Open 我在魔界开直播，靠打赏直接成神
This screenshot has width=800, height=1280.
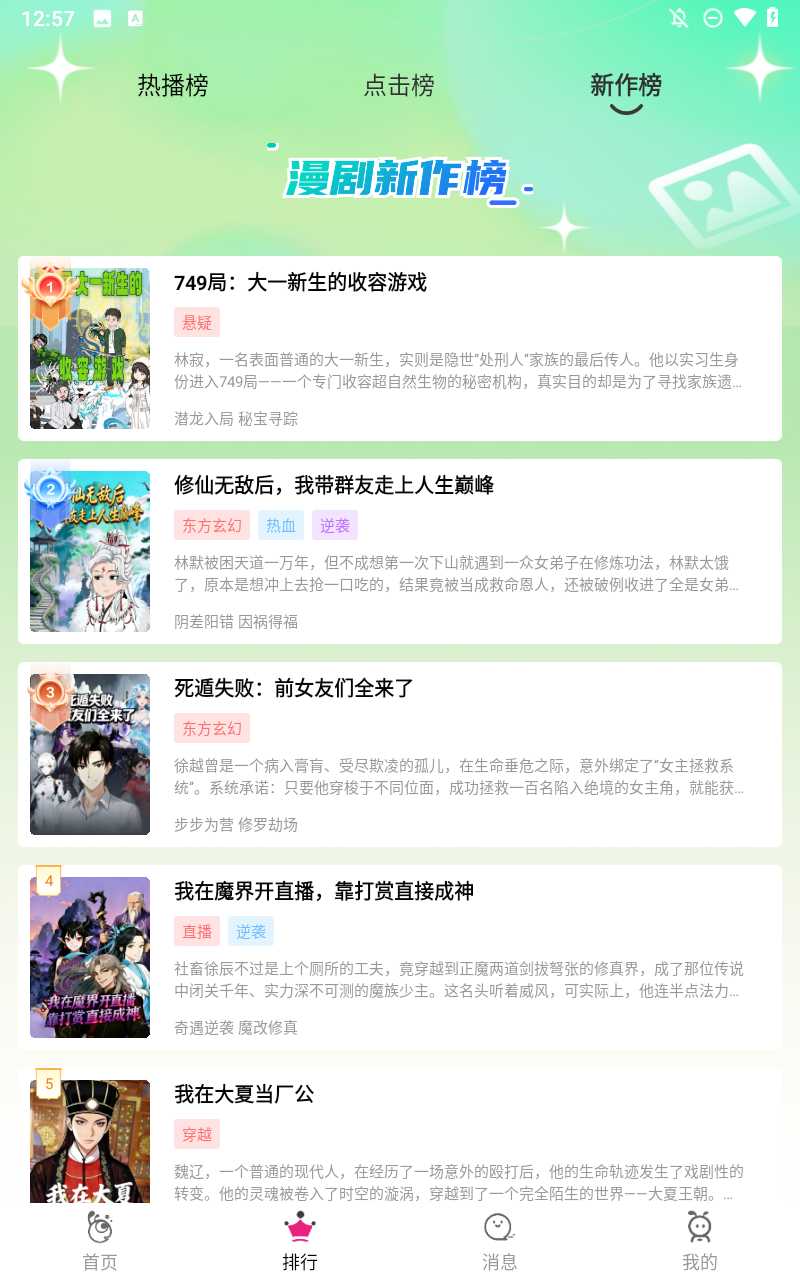click(400, 957)
